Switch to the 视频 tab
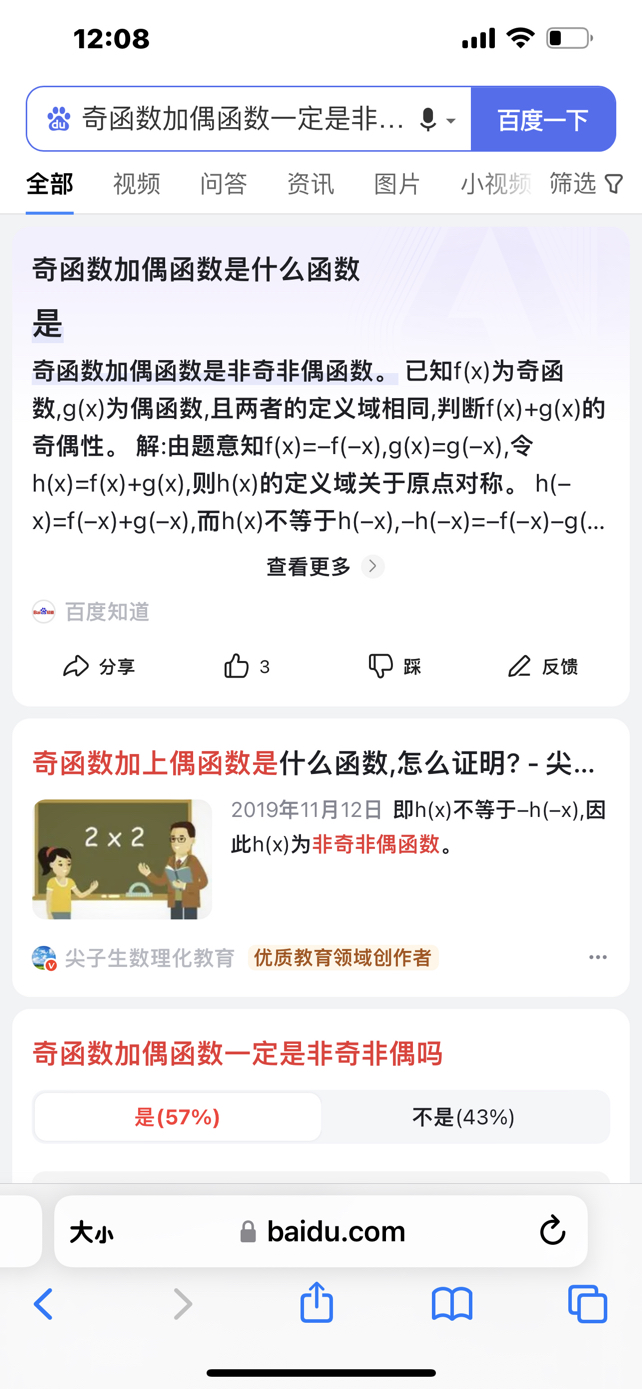This screenshot has height=1389, width=642. [136, 184]
